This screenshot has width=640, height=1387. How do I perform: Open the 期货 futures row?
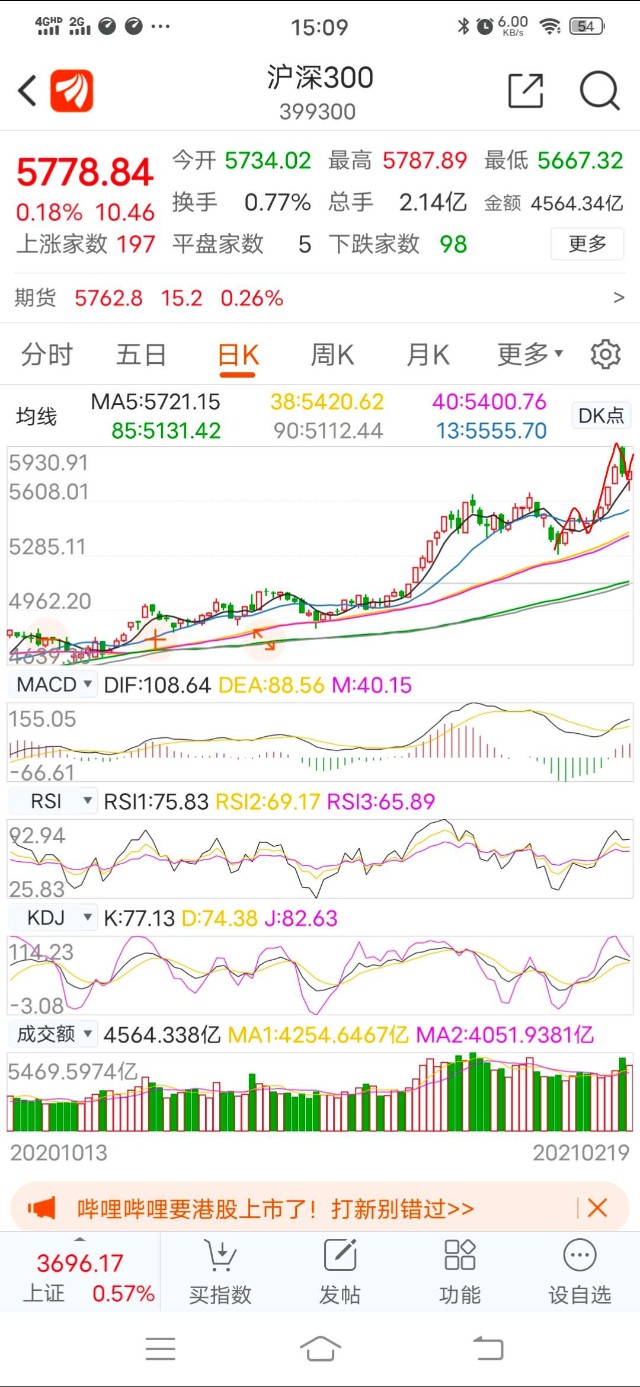coord(320,298)
